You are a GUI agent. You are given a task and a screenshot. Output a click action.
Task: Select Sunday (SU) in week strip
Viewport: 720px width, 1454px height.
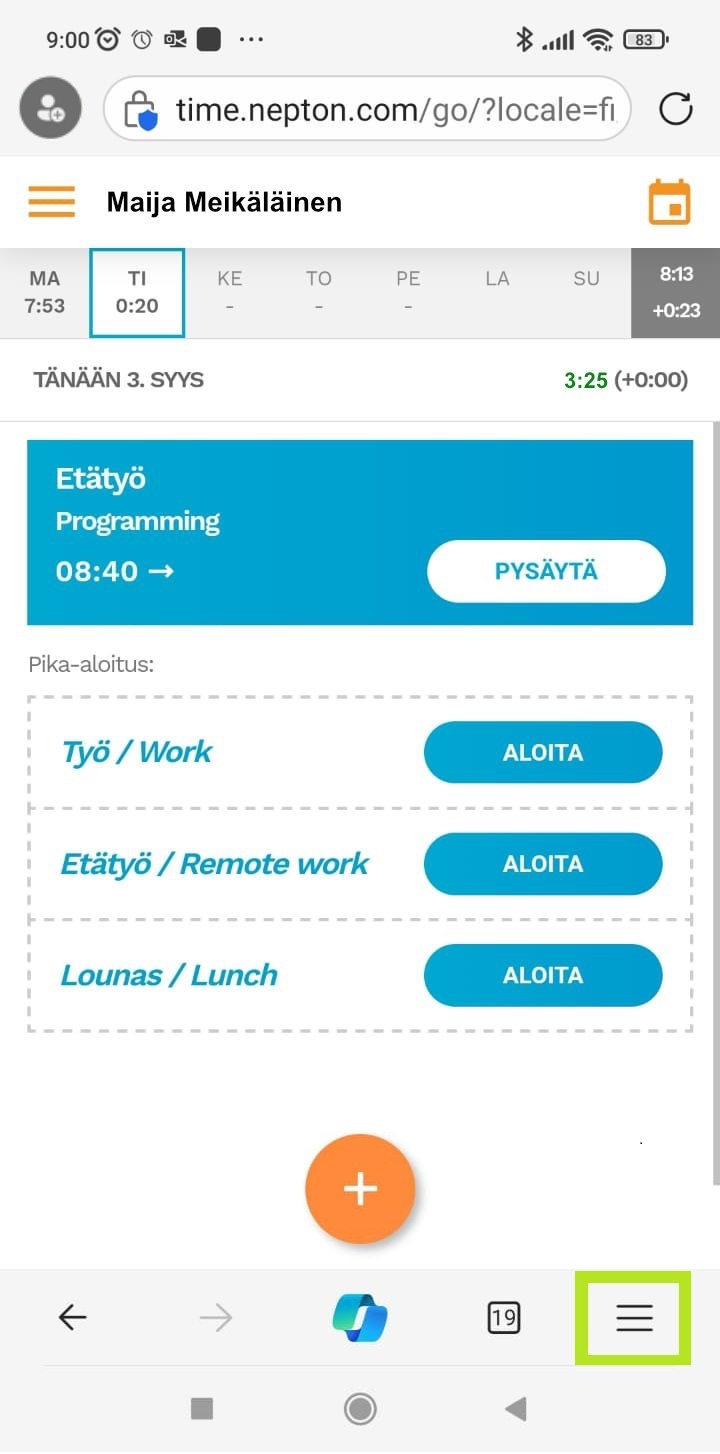point(586,292)
